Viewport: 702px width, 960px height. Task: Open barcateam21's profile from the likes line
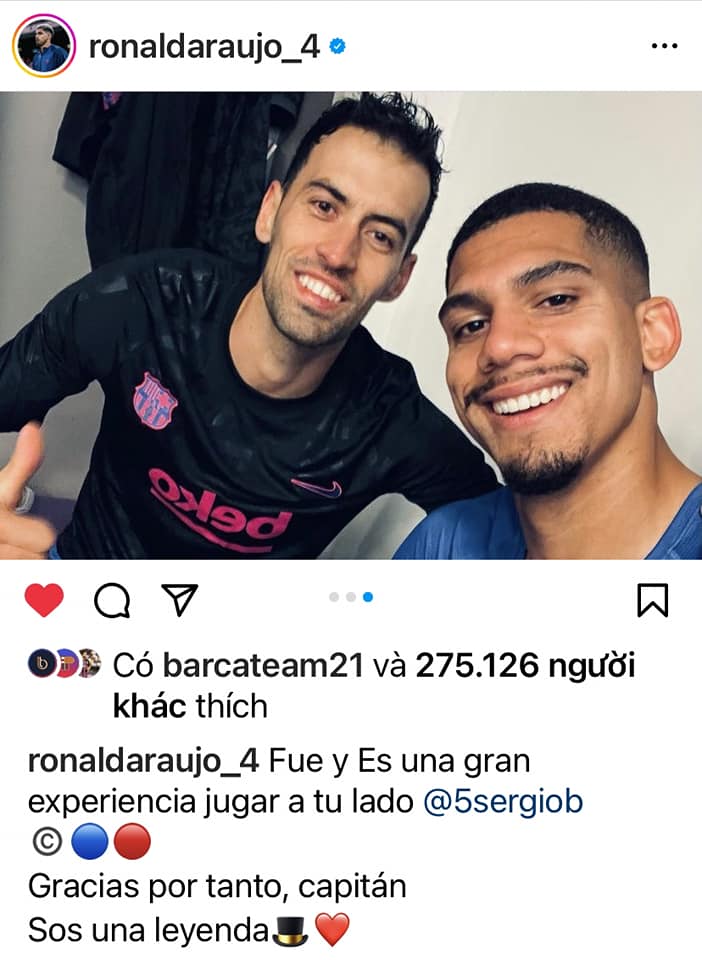[x=263, y=666]
